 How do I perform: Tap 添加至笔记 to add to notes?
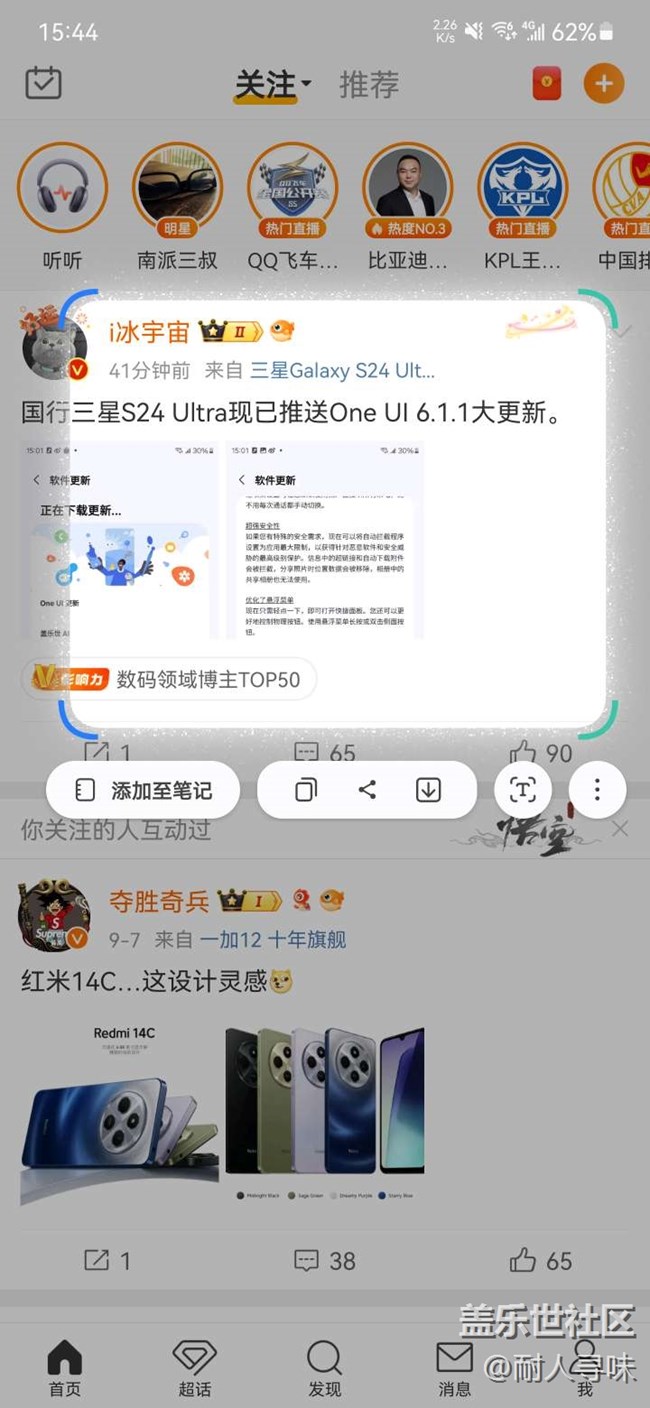tap(143, 790)
